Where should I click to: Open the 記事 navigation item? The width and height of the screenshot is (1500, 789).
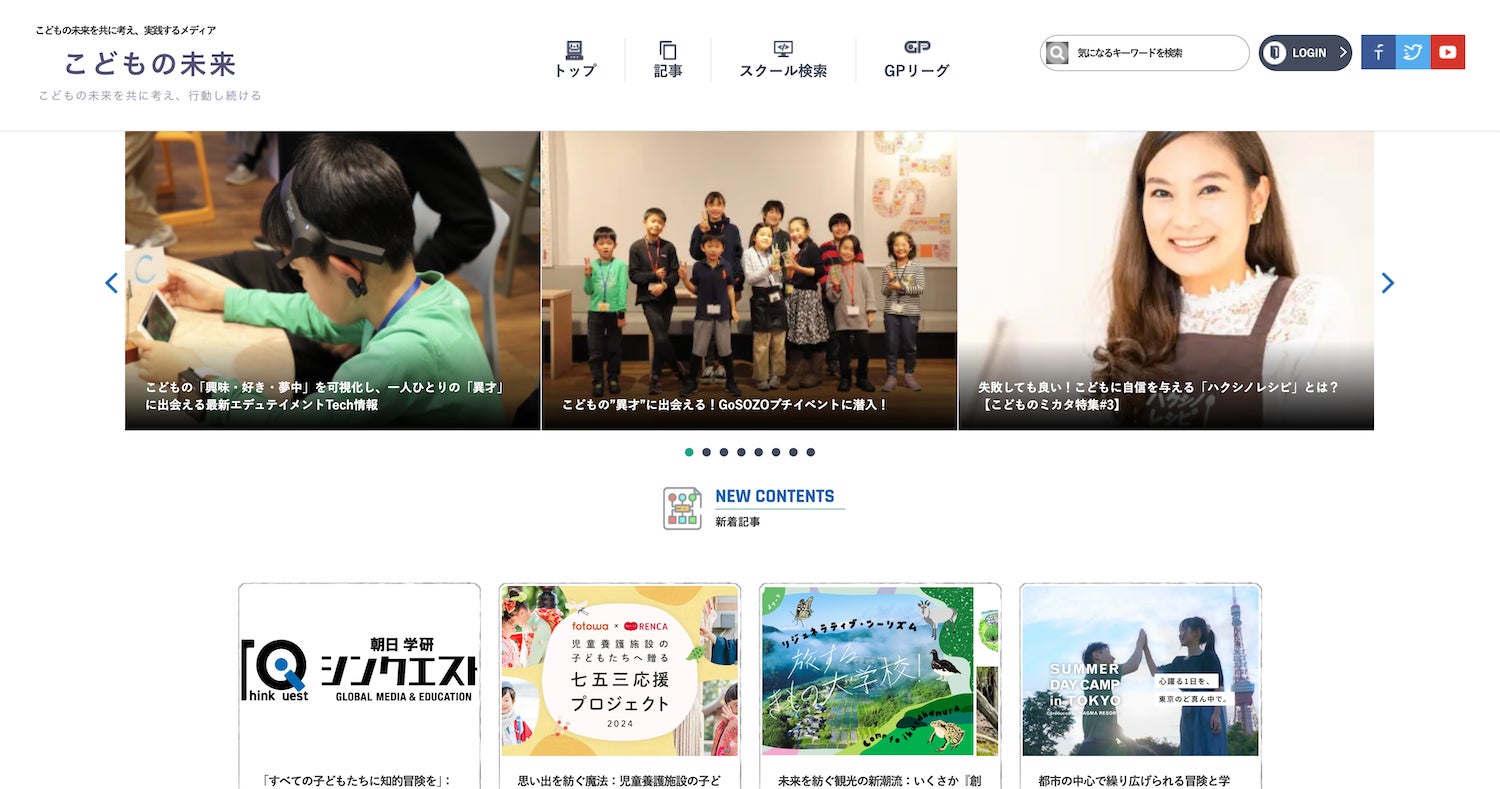coord(668,60)
